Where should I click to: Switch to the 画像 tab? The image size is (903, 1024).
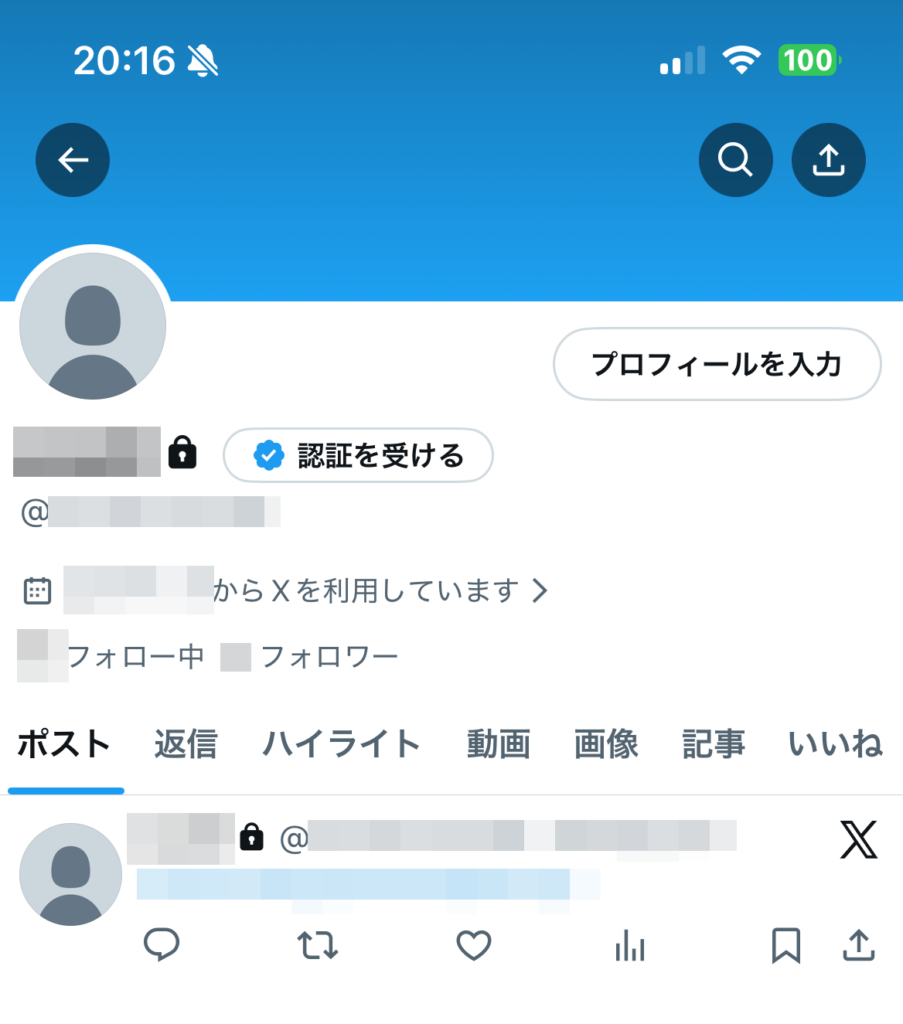coord(606,744)
